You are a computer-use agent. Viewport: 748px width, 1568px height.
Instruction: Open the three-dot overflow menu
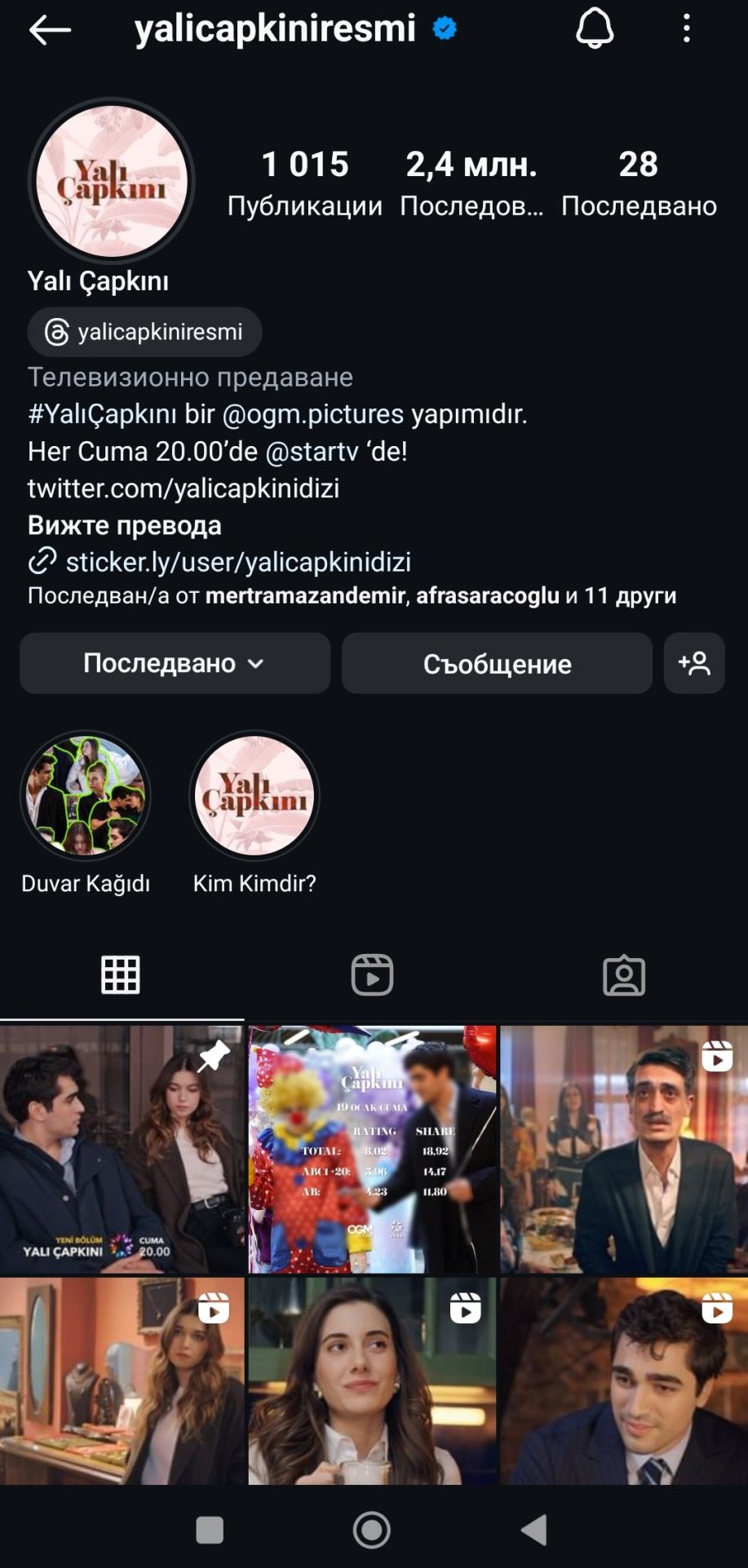(x=687, y=29)
